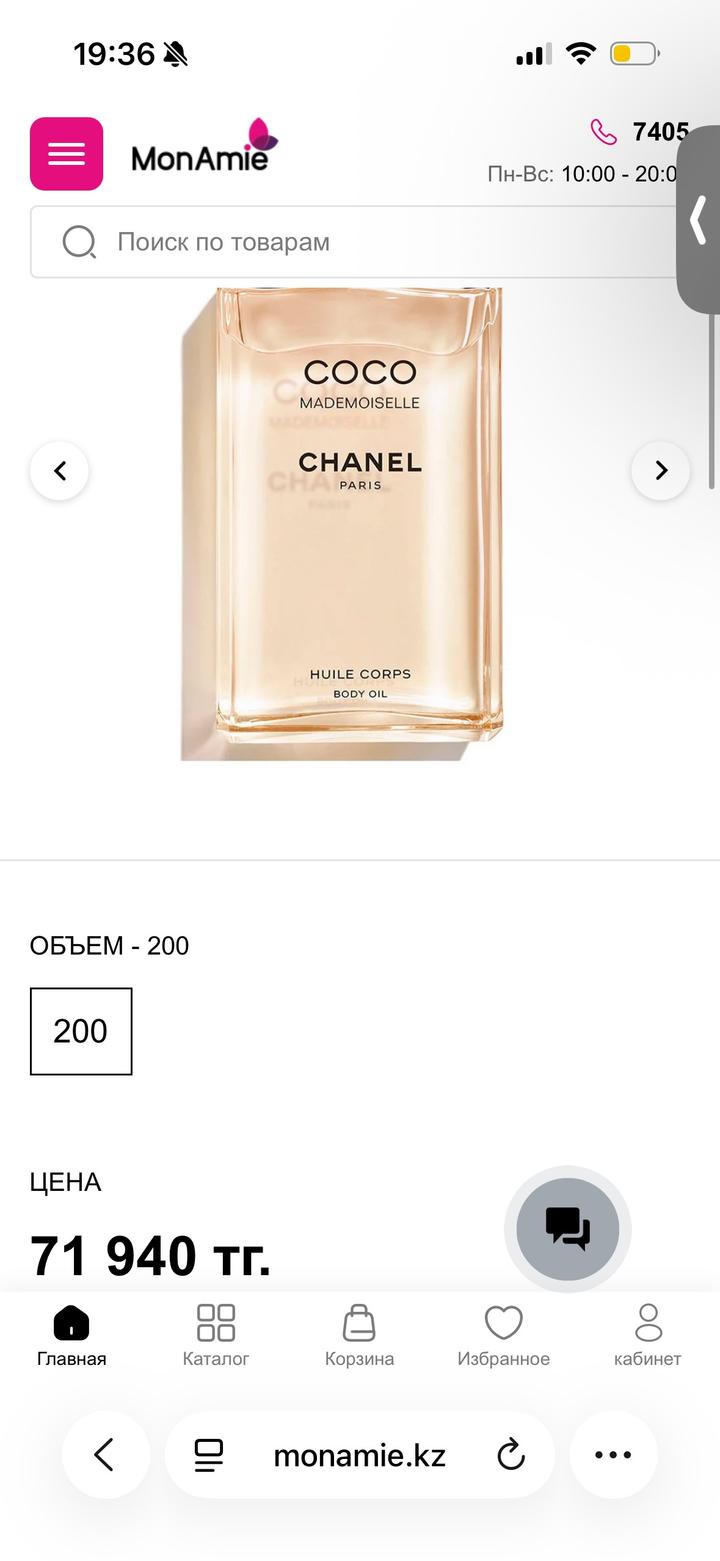Go to the Главная tab
Viewport: 720px width, 1561px height.
tap(71, 1335)
